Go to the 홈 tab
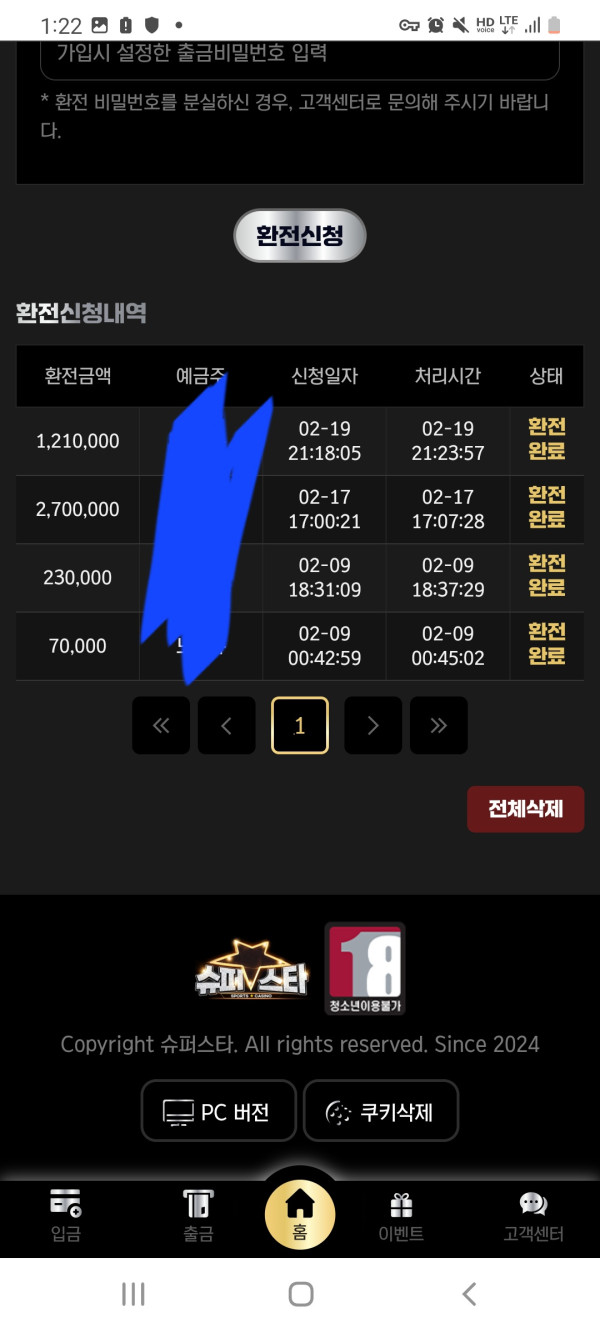 [300, 1214]
